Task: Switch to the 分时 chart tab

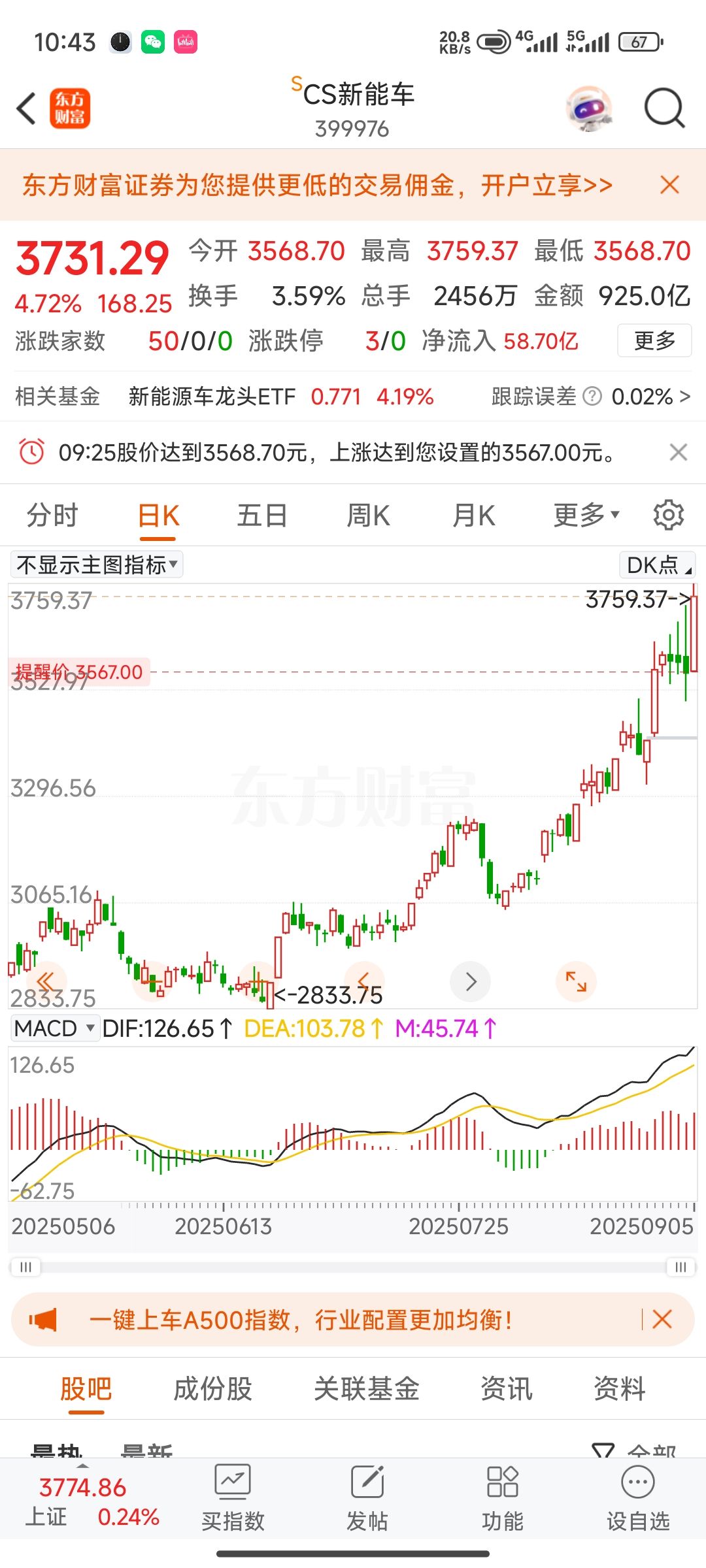Action: 52,515
